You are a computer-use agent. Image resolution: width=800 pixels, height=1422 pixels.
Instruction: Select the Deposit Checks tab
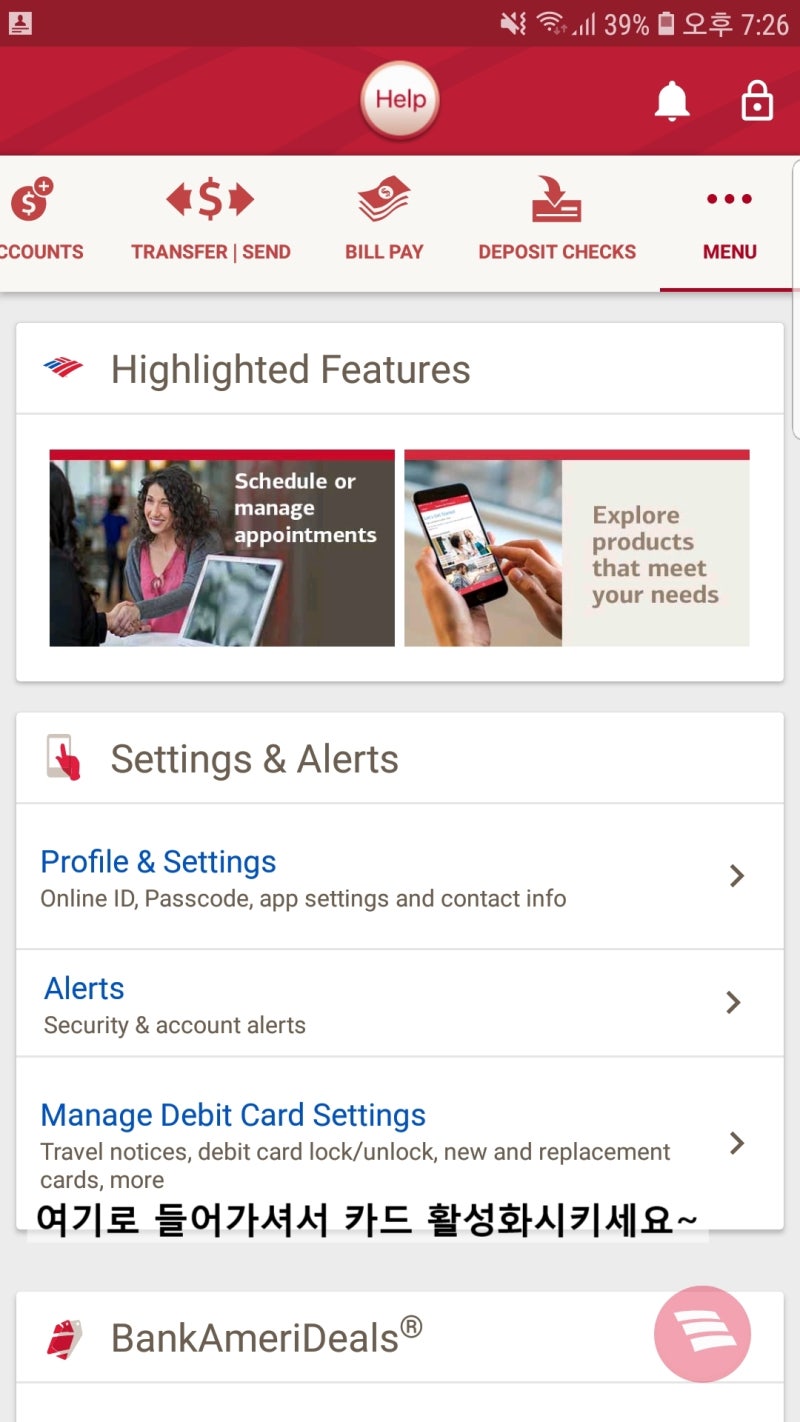557,222
